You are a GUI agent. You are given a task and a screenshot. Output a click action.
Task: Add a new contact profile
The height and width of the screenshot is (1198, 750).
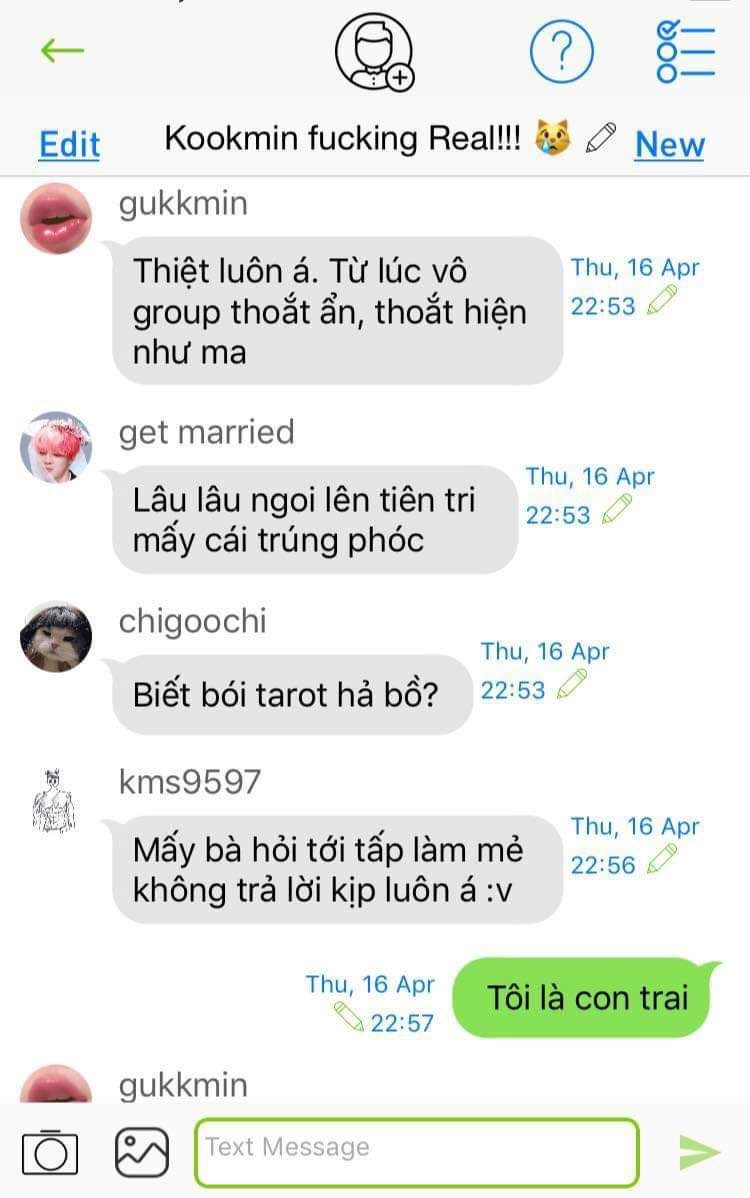375,51
